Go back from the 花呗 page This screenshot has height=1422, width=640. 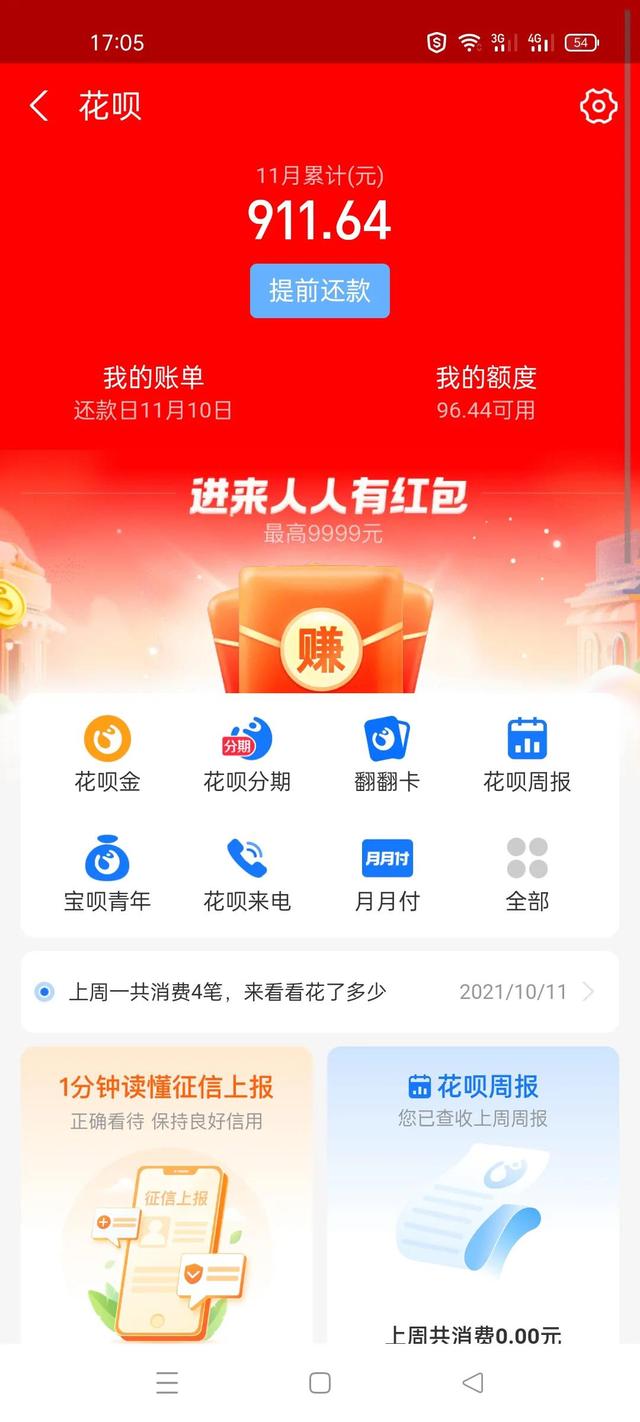coord(39,106)
